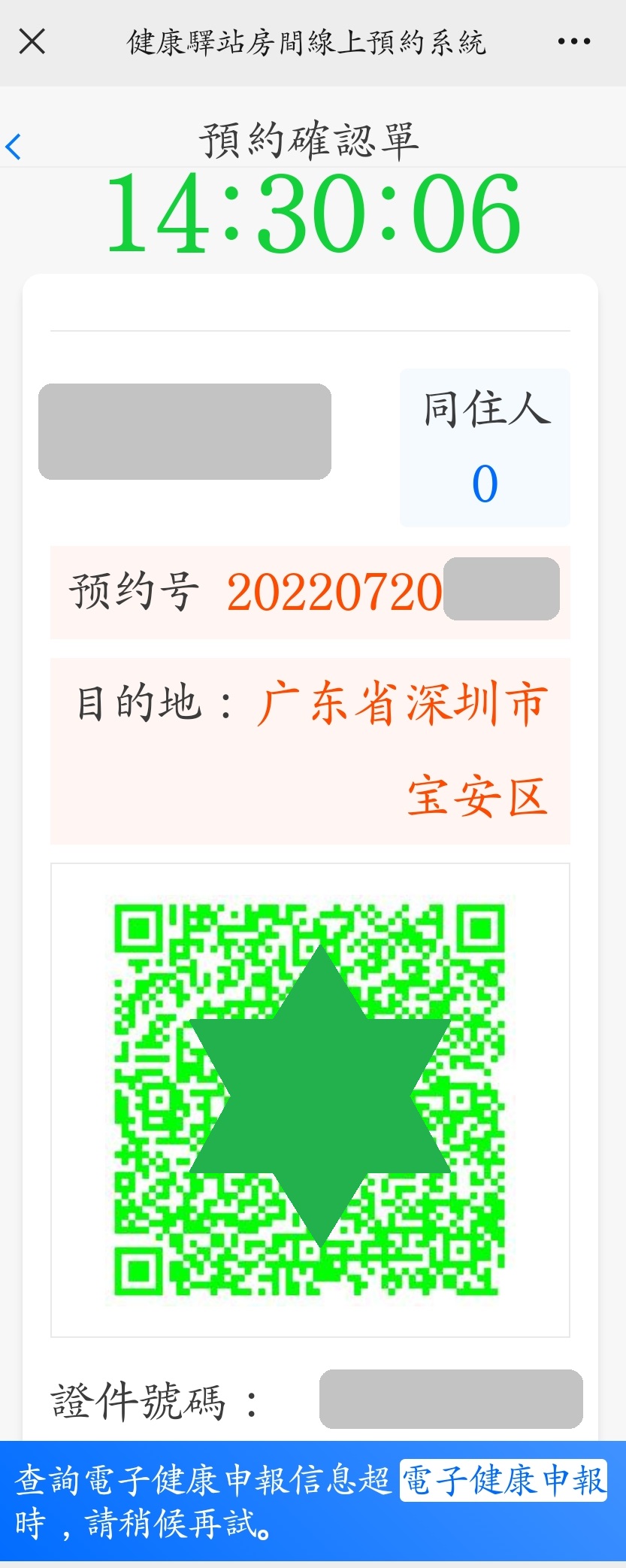Tap the 同住人 count box

(485, 447)
